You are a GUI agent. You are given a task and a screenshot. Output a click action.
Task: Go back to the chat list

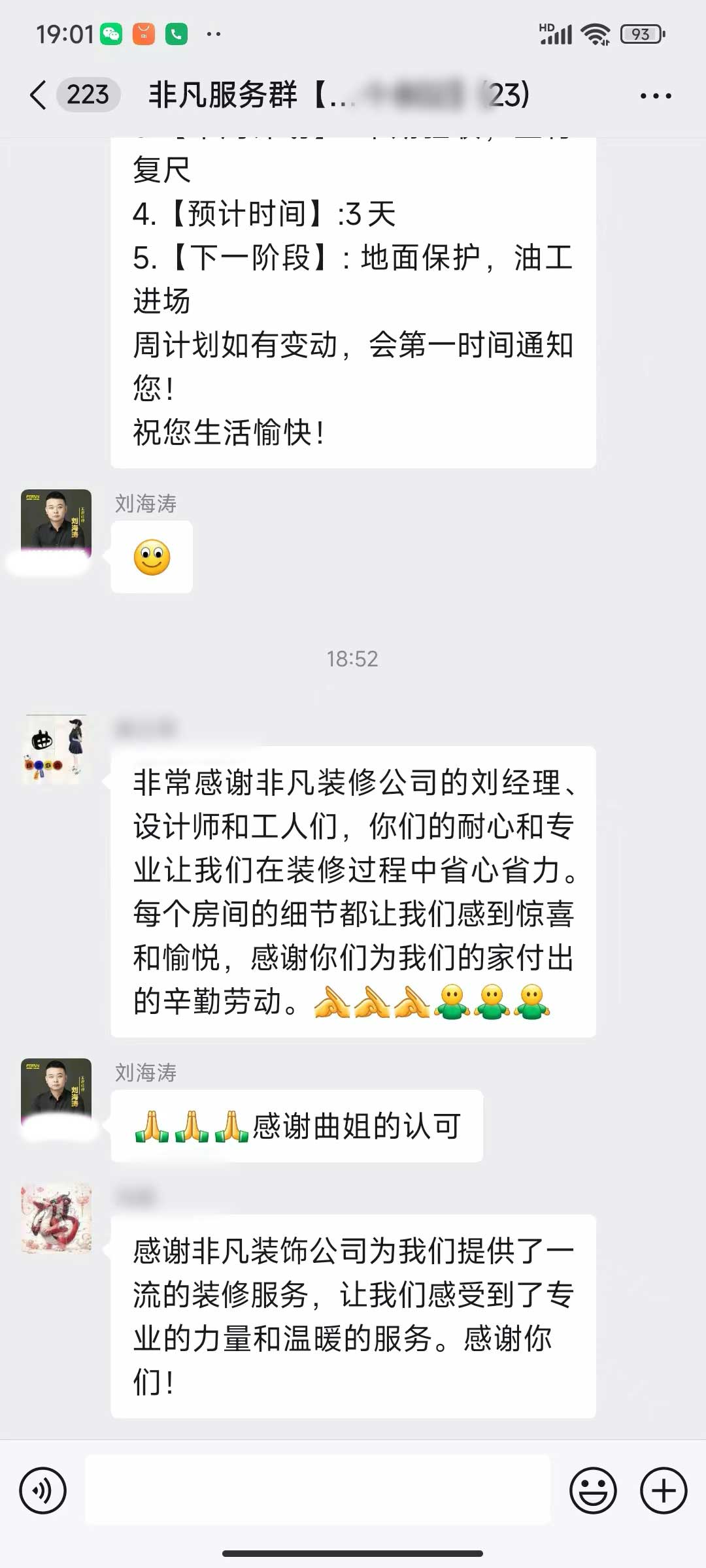[38, 95]
